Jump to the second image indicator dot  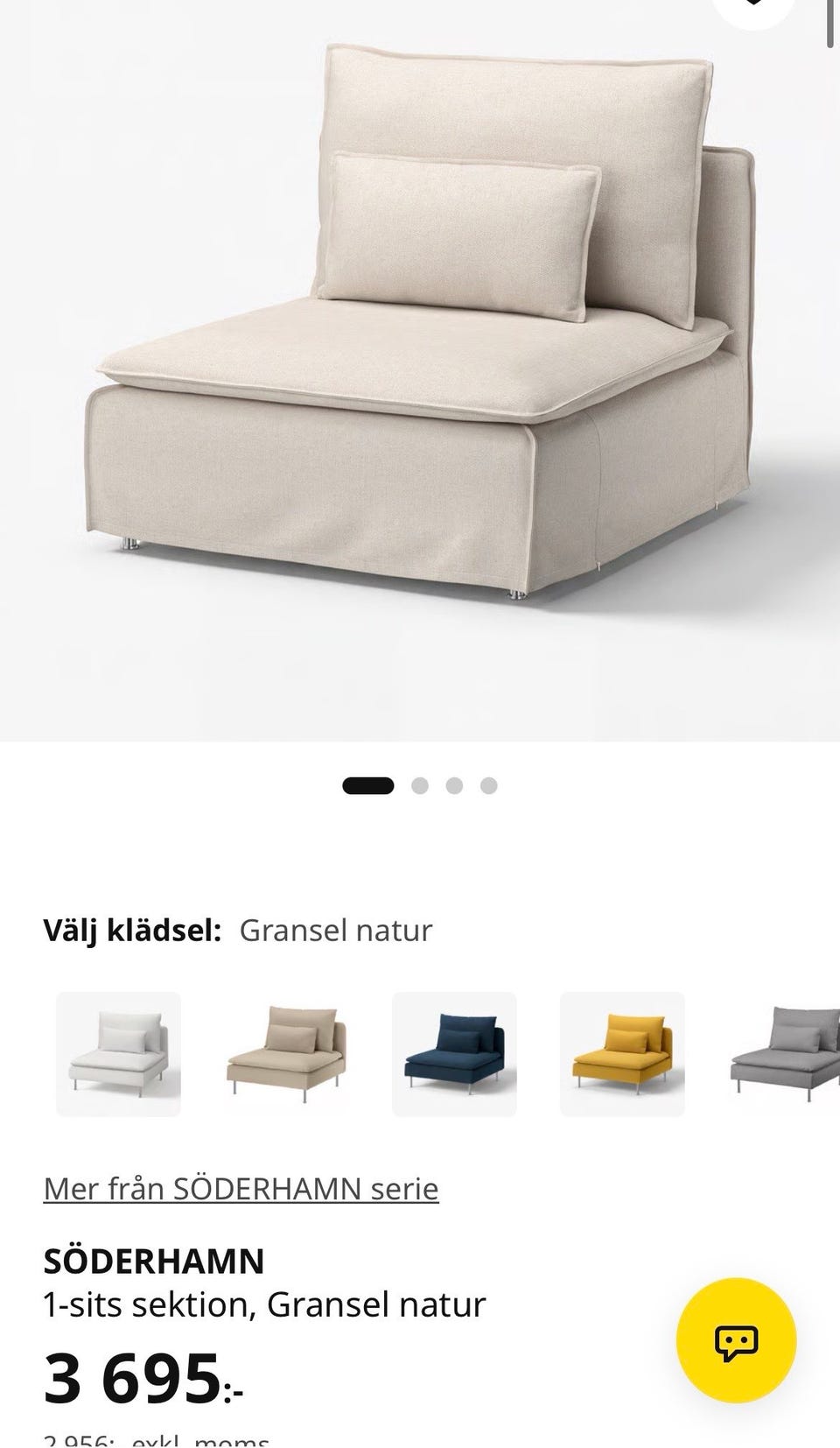click(x=420, y=785)
